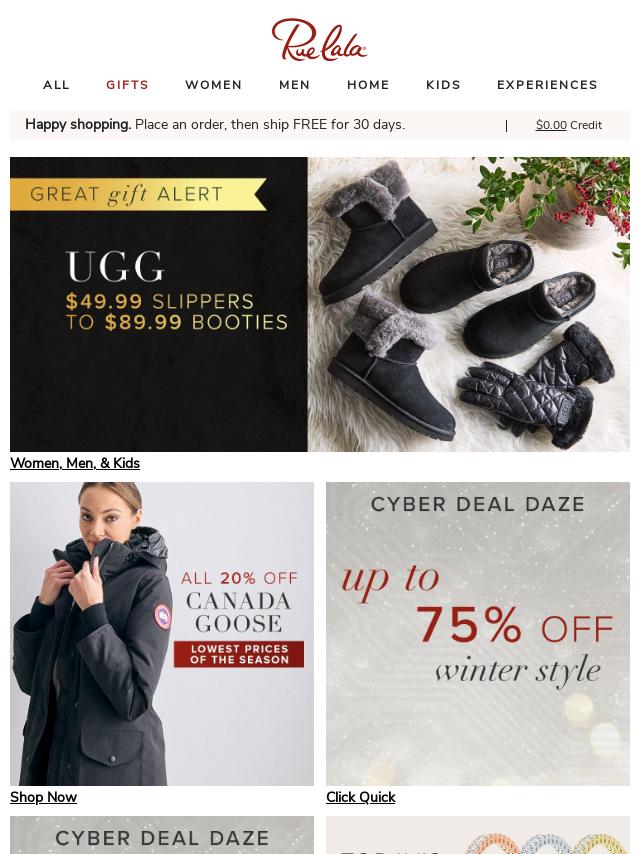Select the HOME category
This screenshot has width=640, height=854.
click(x=368, y=85)
